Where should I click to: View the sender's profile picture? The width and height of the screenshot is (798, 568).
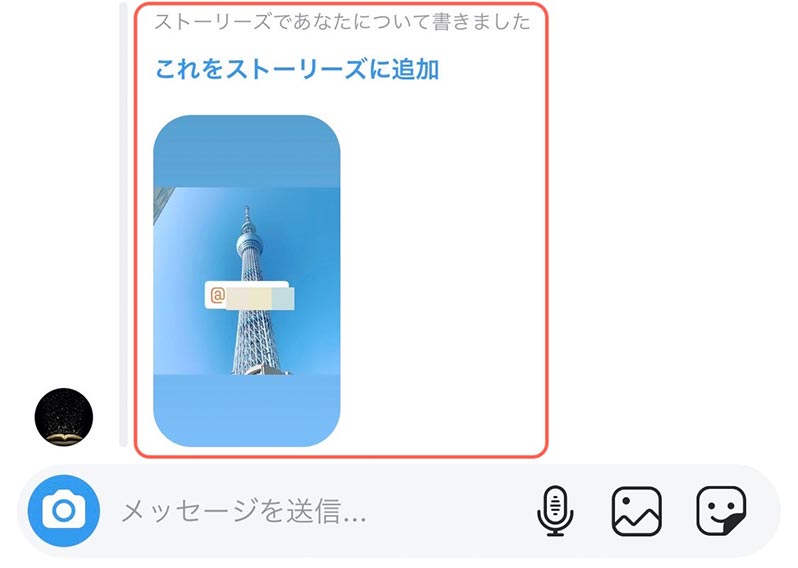click(64, 417)
